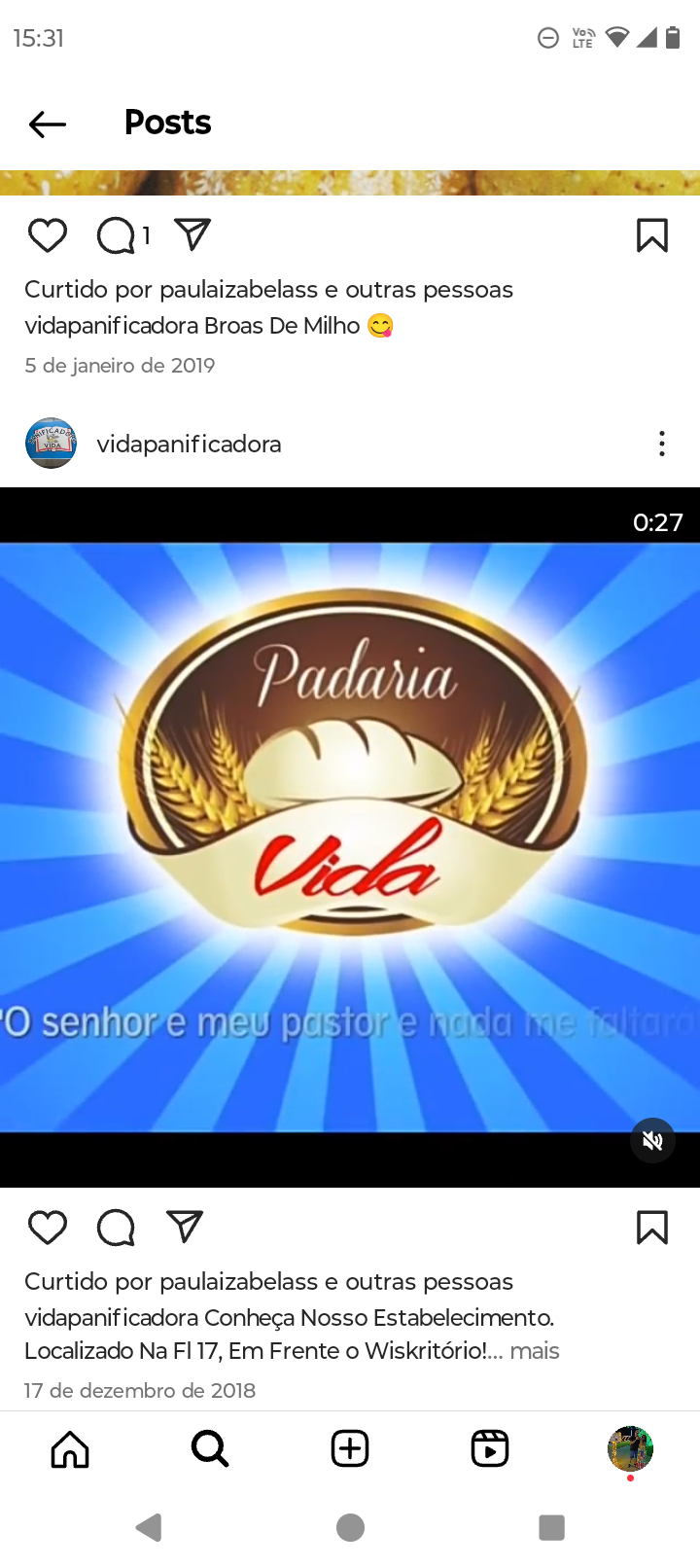Share the Padaria Vida video post
The height and width of the screenshot is (1568, 700).
[185, 1227]
